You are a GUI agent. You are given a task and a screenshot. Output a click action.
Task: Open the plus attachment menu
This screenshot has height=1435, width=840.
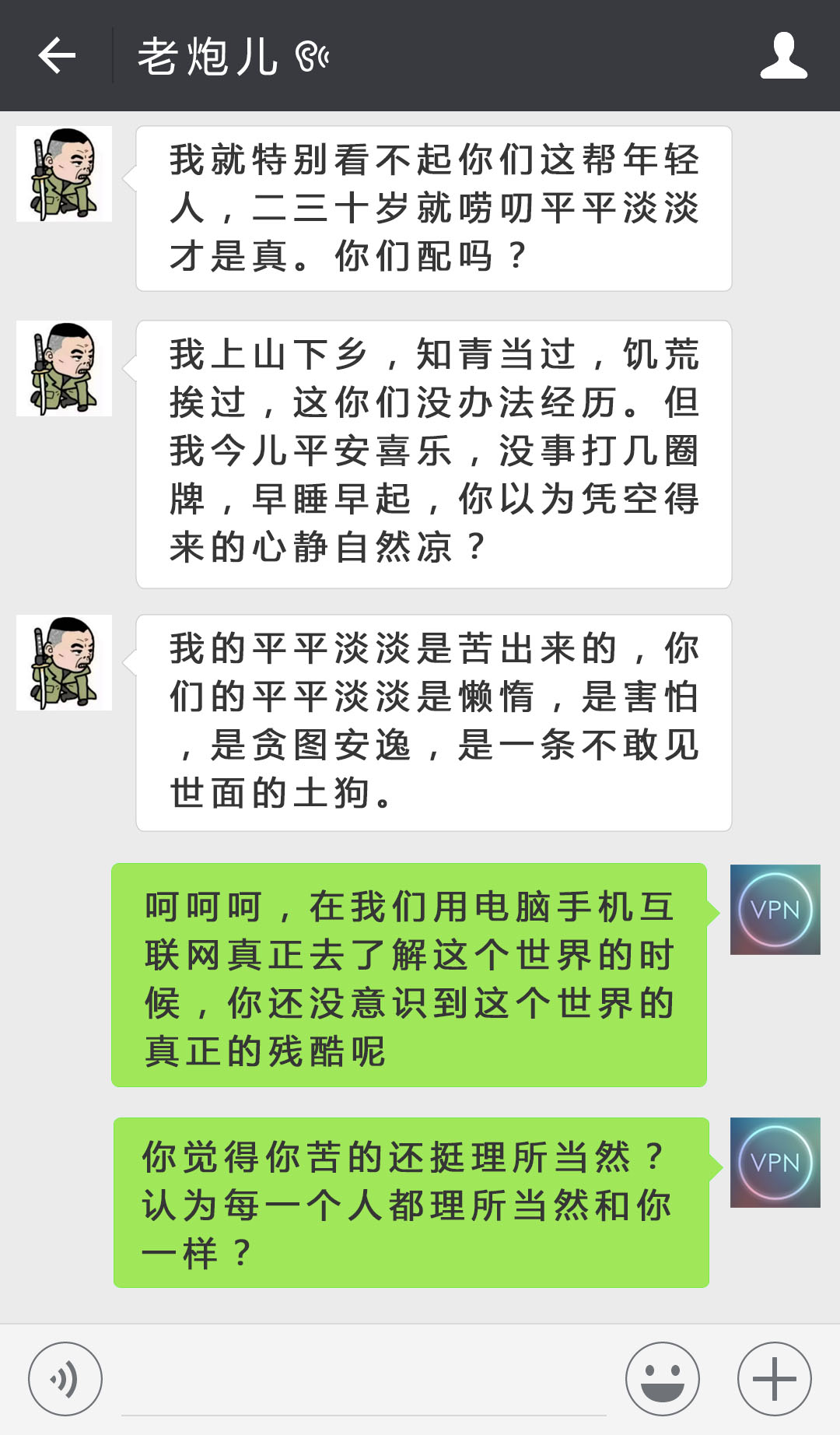coord(774,1378)
